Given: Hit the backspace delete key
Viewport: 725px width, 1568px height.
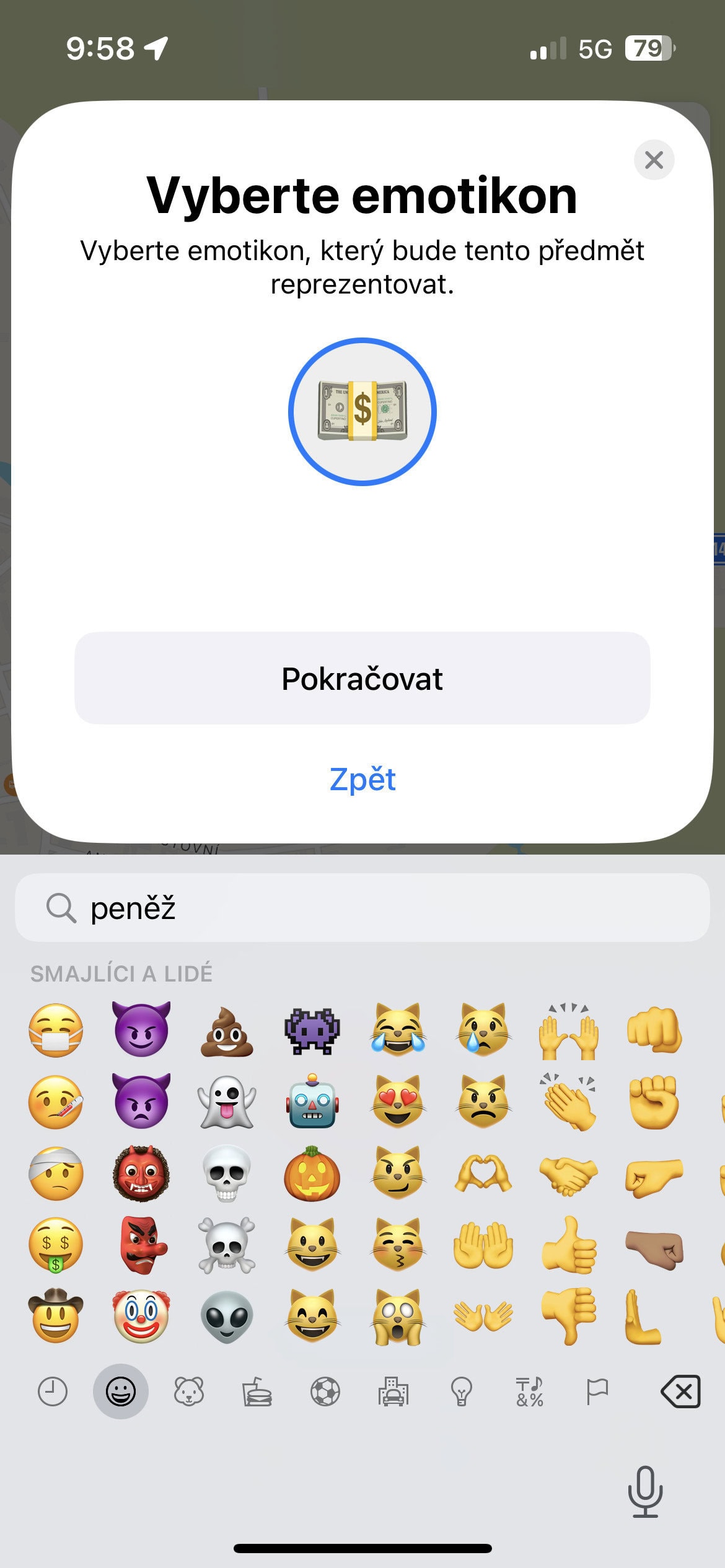Looking at the screenshot, I should coord(680,1392).
